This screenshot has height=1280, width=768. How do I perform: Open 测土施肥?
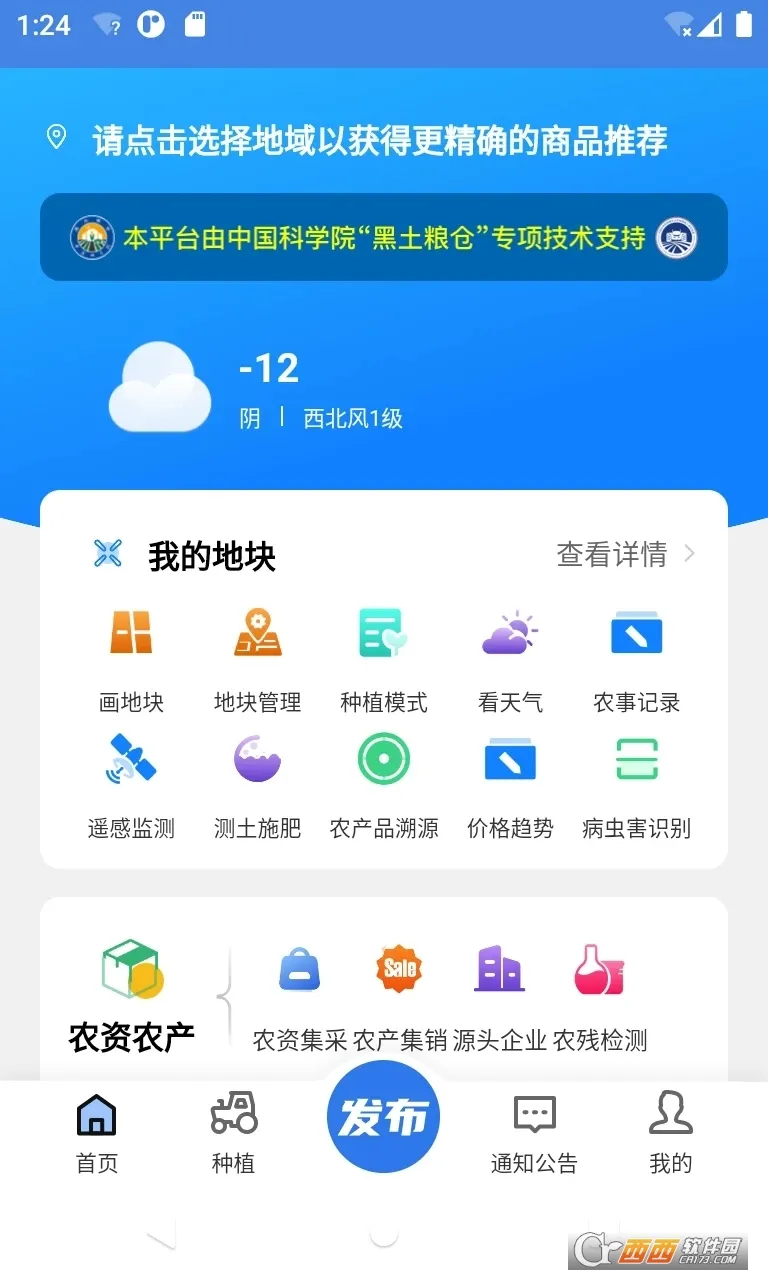pos(258,782)
